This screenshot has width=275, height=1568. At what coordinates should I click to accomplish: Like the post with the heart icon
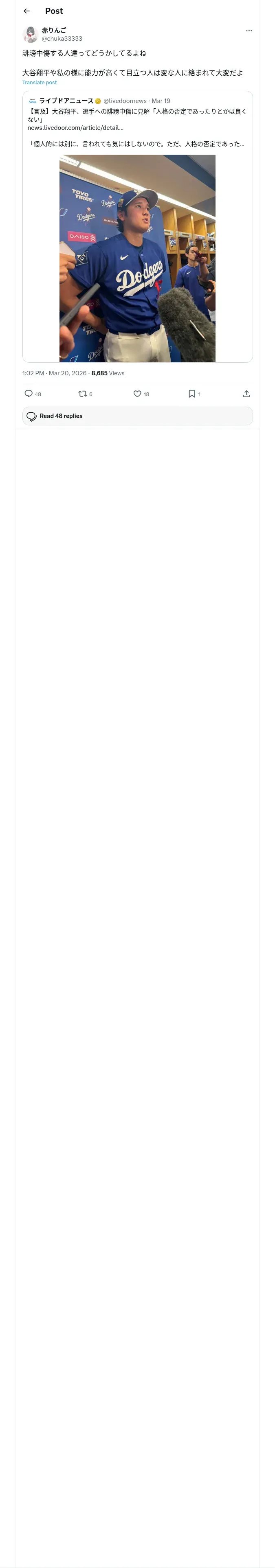(141, 394)
